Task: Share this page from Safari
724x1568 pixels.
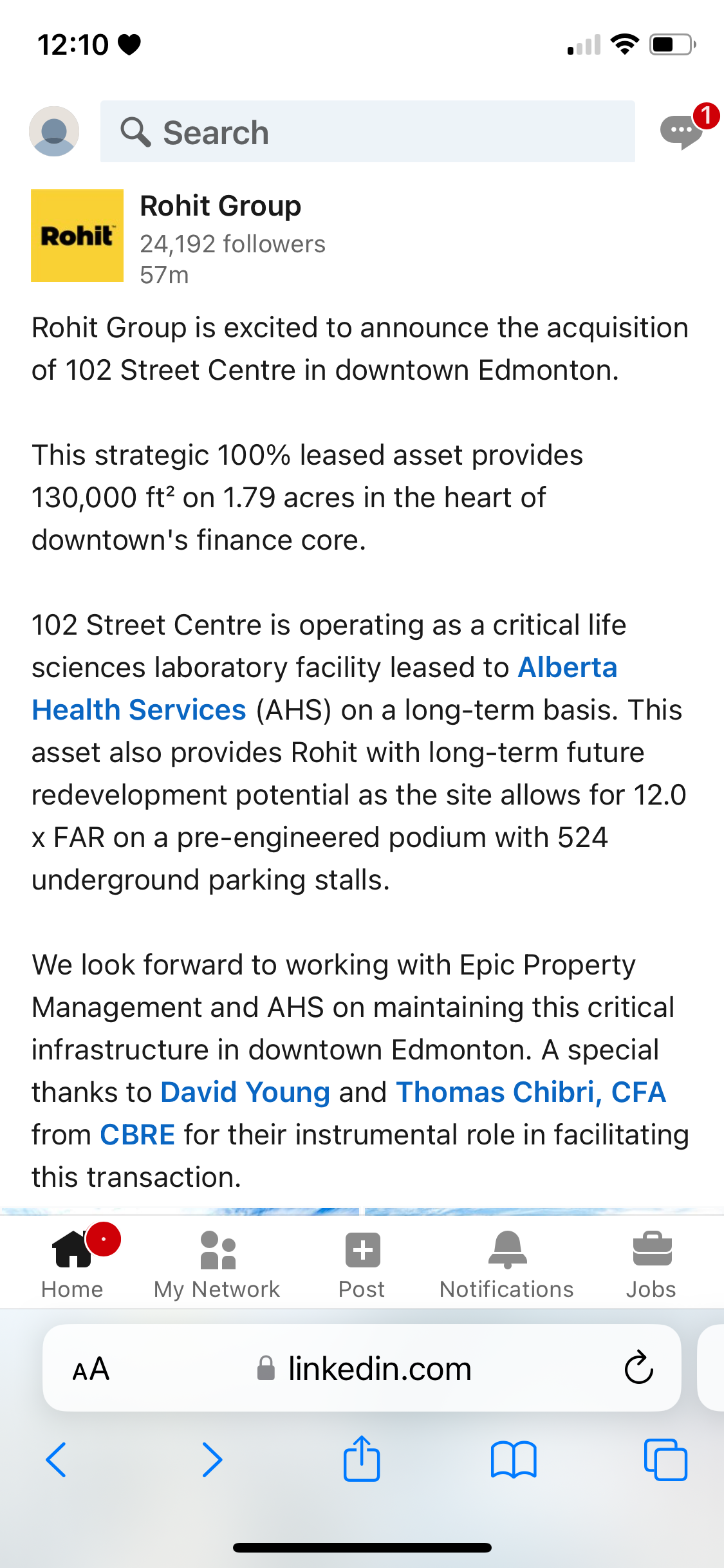Action: tap(362, 1458)
